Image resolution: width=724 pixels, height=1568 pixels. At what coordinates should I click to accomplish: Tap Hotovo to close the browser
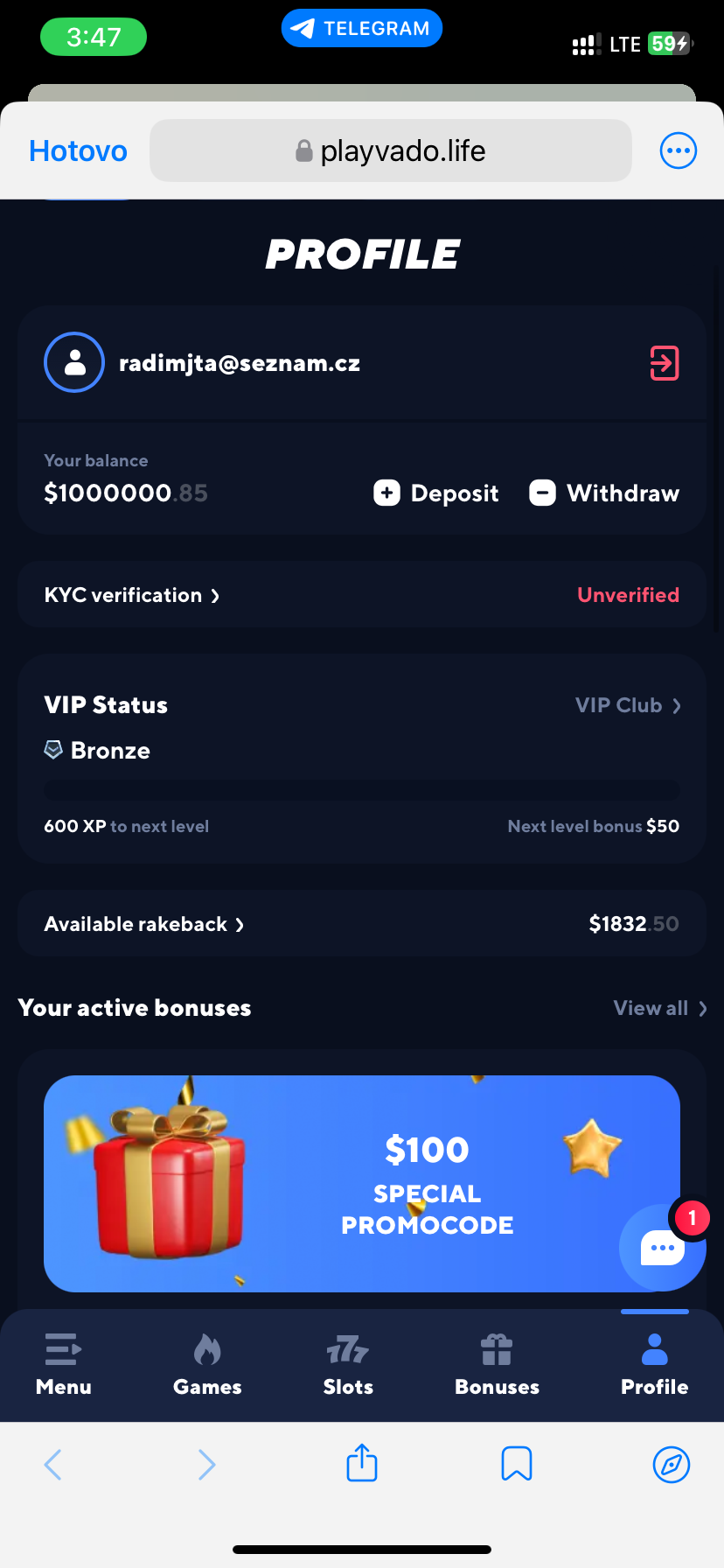click(78, 150)
